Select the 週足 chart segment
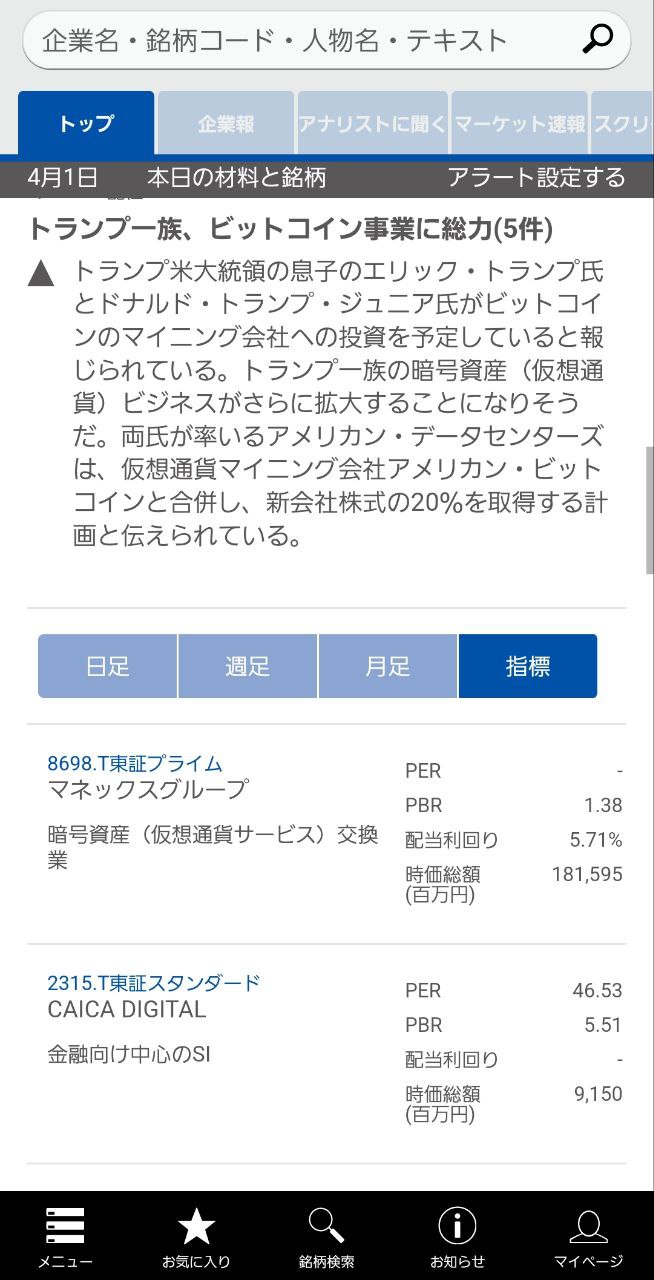 [x=248, y=666]
